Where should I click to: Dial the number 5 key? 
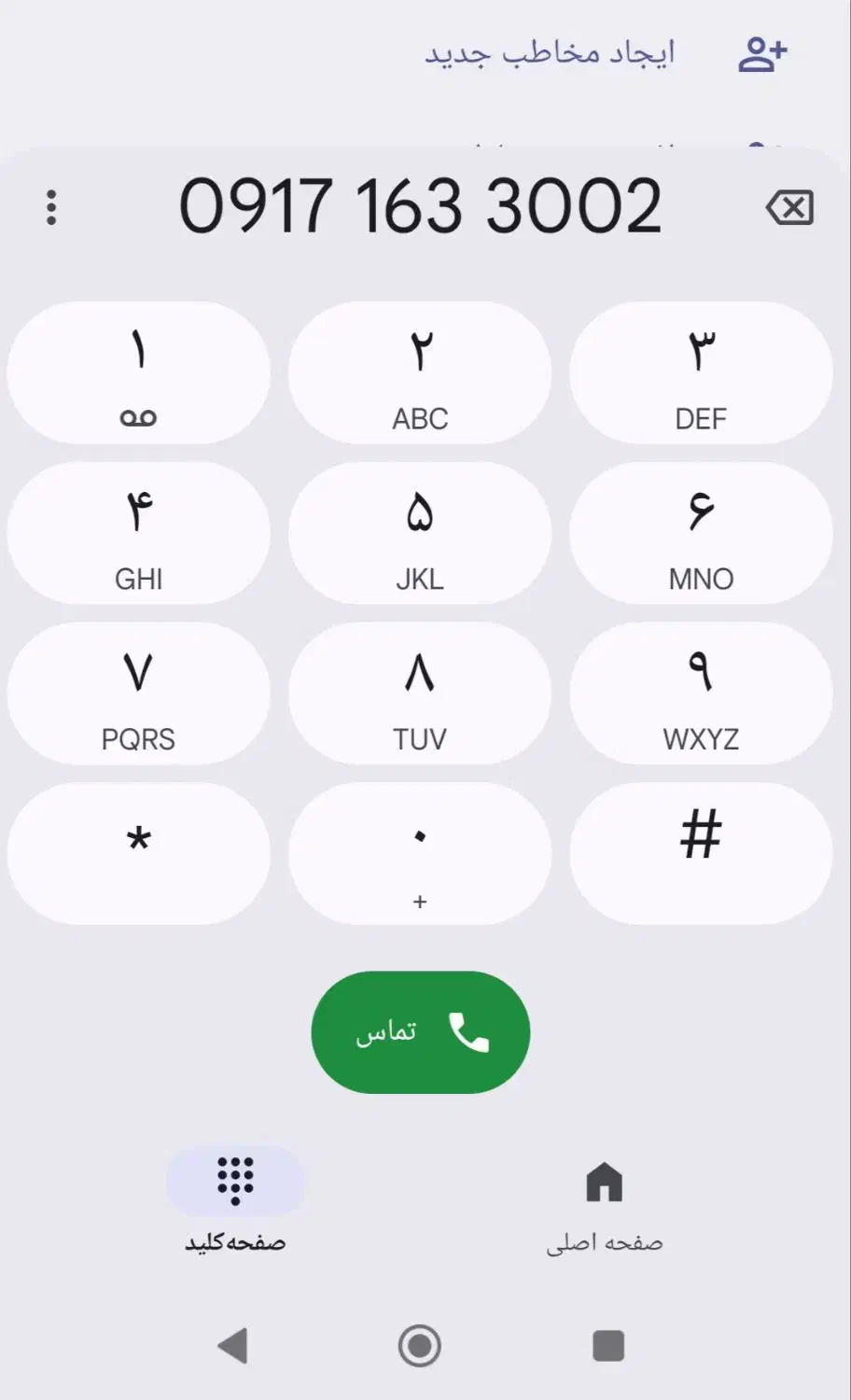pos(420,532)
